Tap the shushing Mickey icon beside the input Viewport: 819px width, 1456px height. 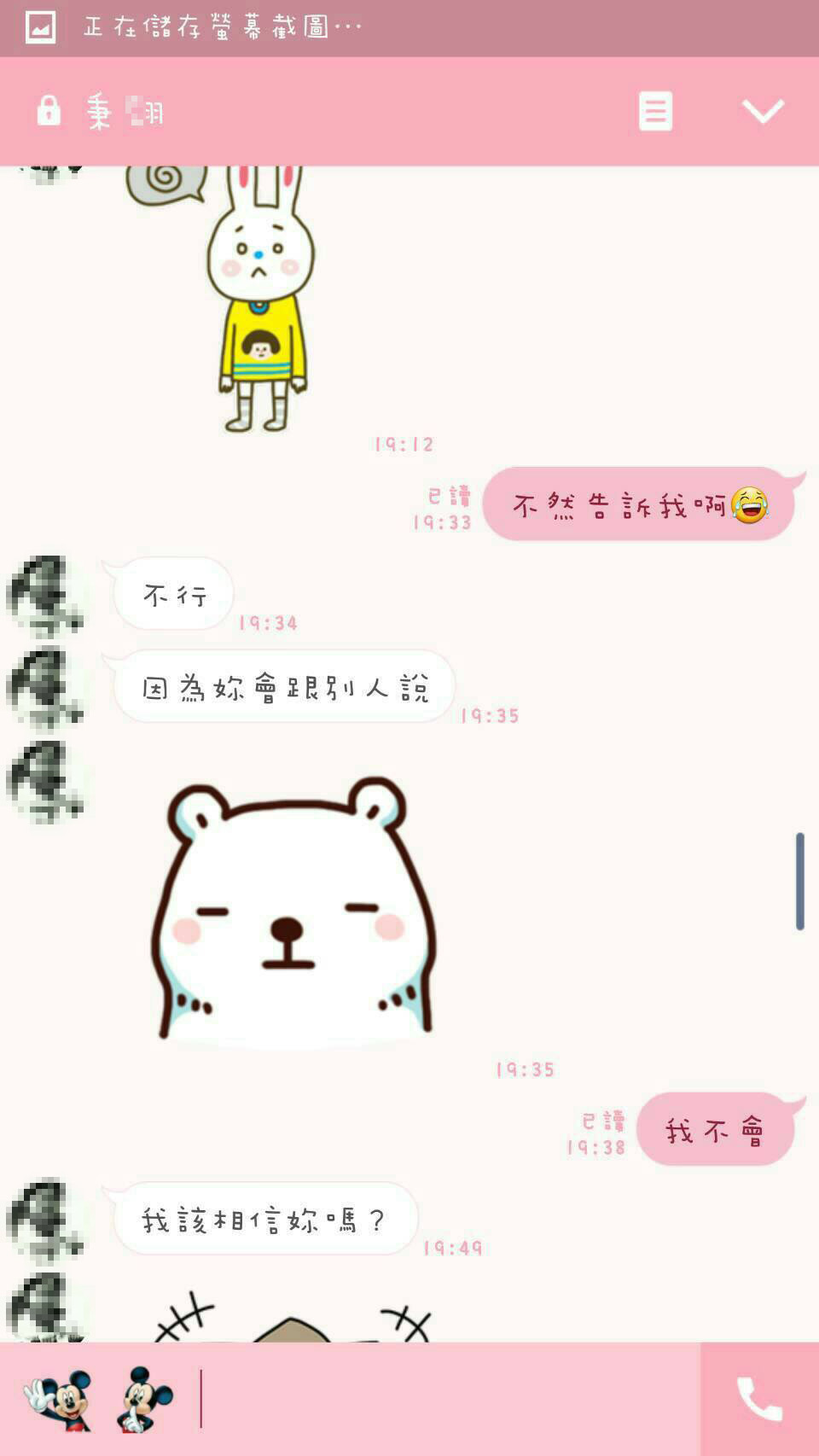click(142, 1399)
